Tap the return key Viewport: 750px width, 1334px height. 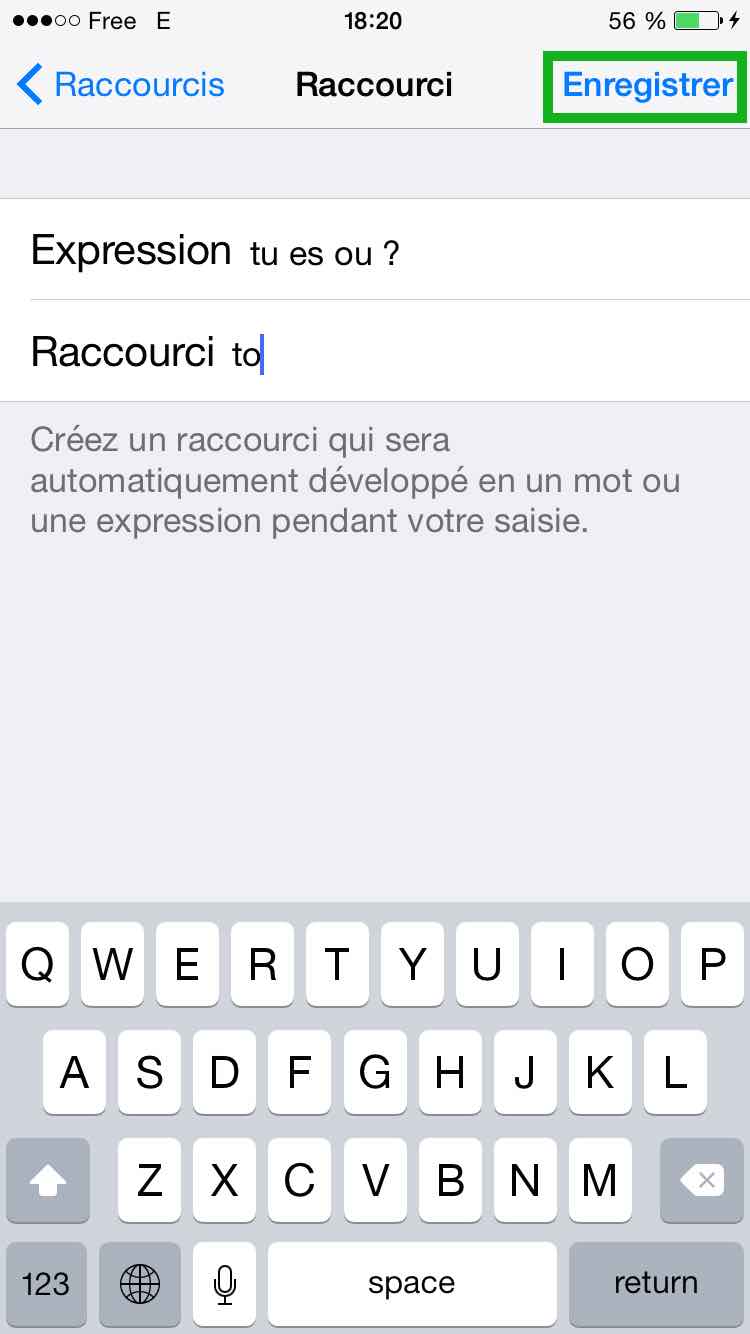tap(656, 1284)
